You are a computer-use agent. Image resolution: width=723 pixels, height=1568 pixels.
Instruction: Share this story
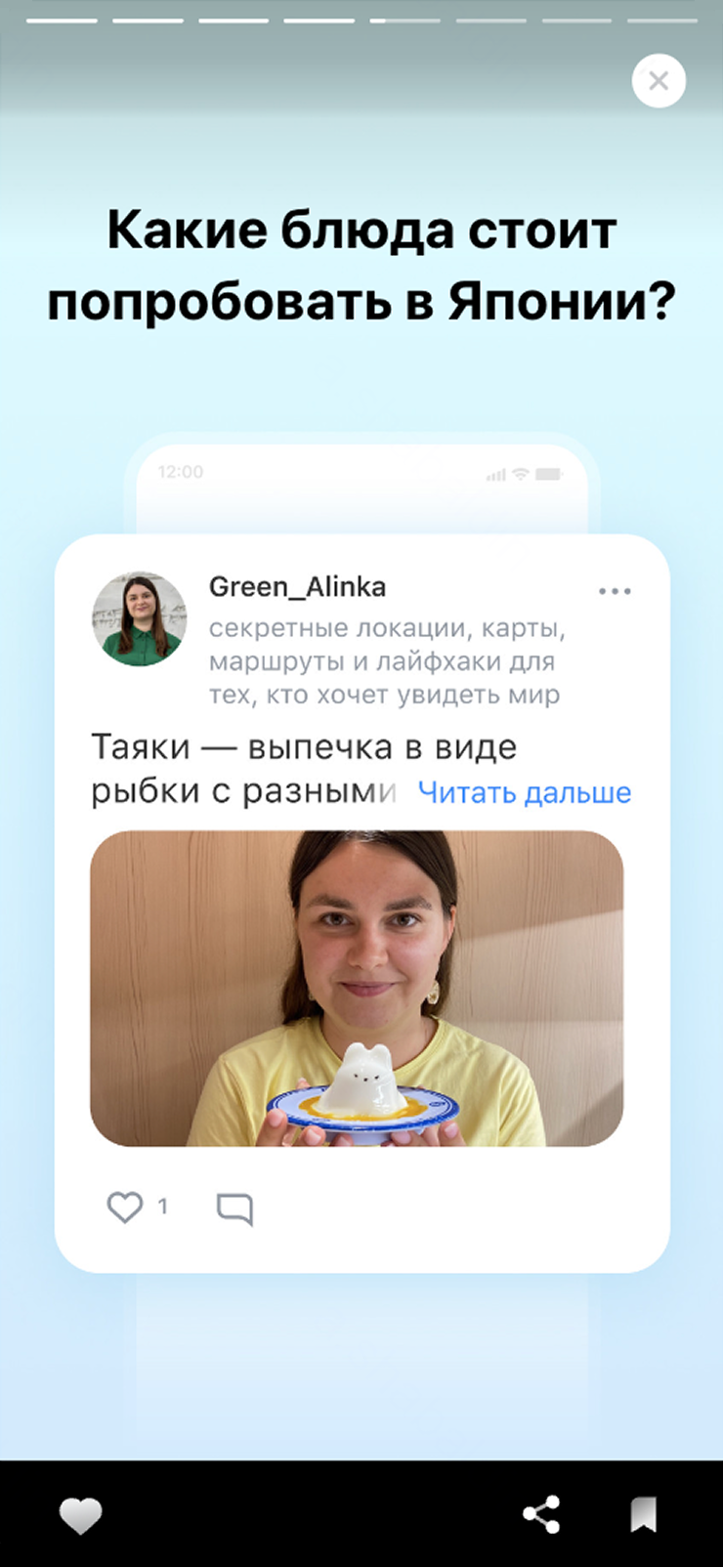[x=541, y=1514]
